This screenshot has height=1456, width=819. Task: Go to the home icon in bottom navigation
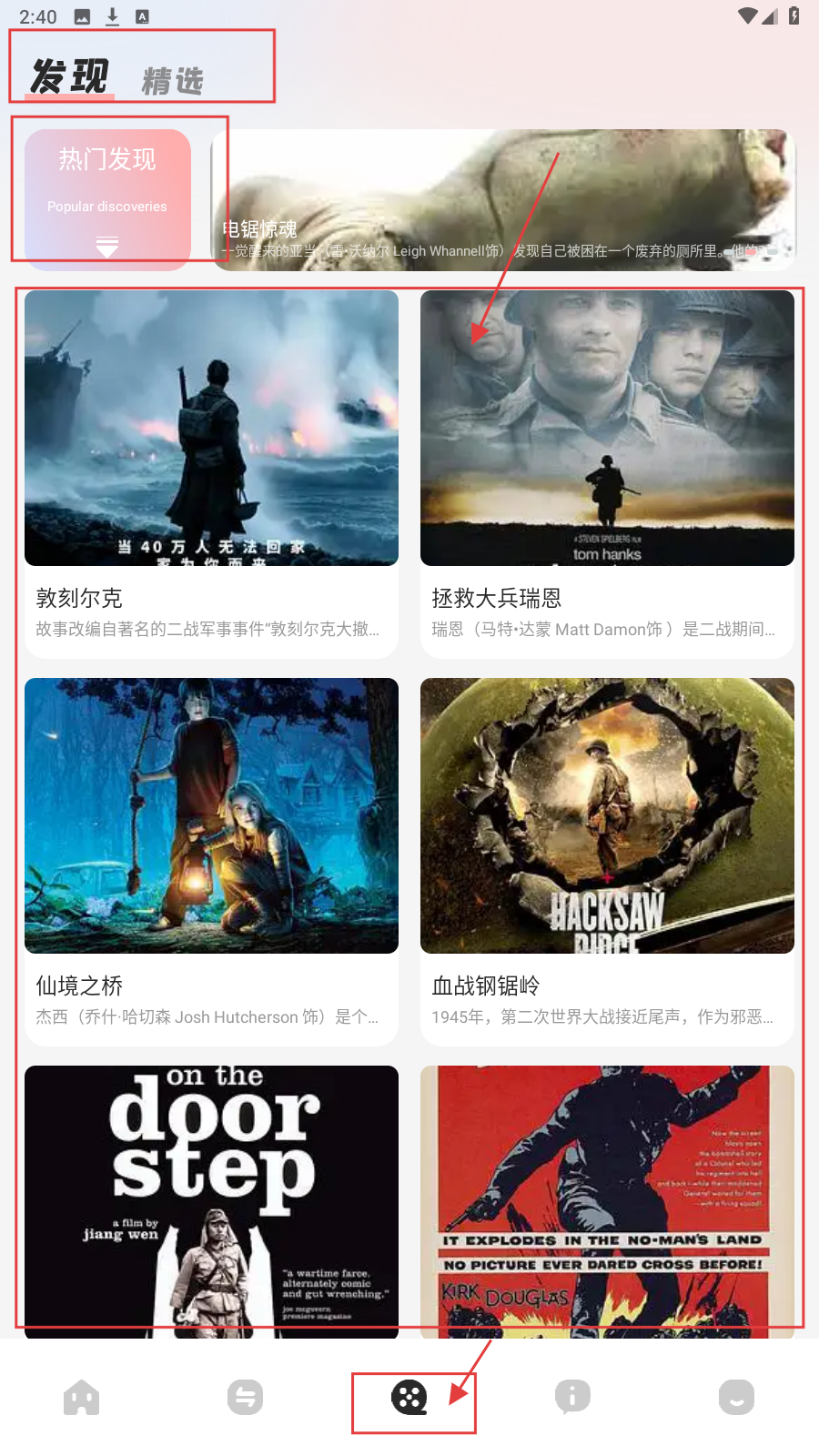click(x=82, y=1397)
